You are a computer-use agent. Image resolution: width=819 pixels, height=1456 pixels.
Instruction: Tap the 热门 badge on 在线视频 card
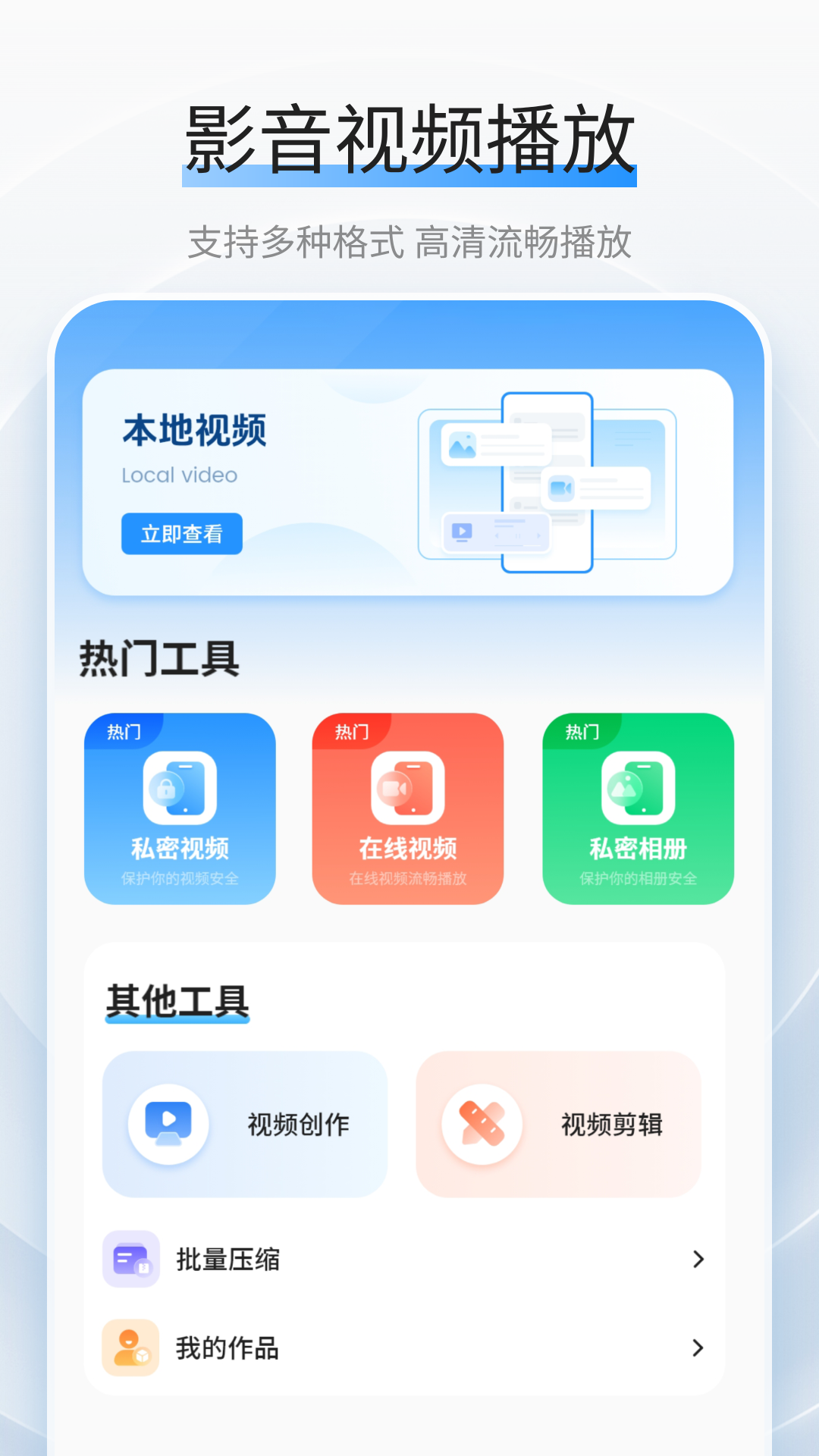pos(350,732)
